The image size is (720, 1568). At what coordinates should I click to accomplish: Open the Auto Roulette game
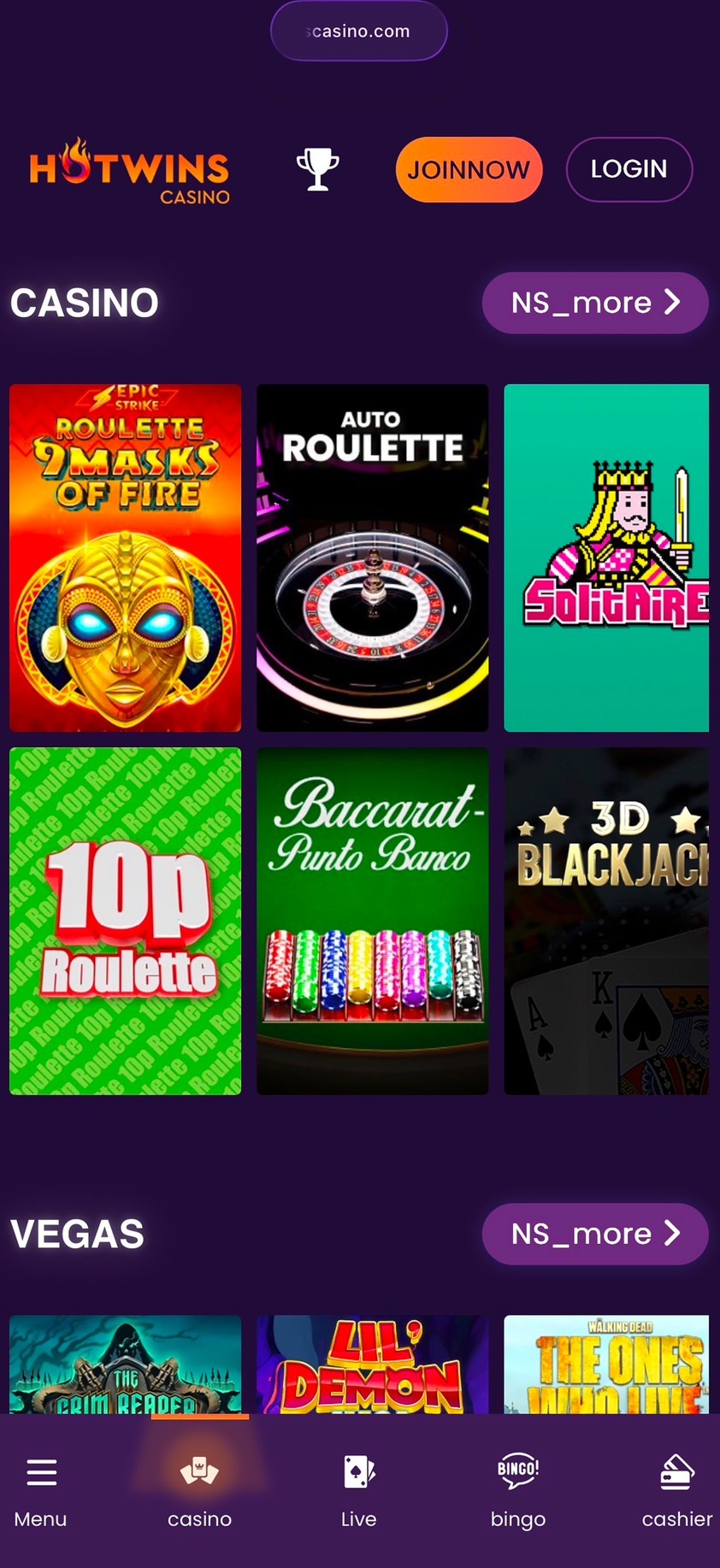point(373,557)
